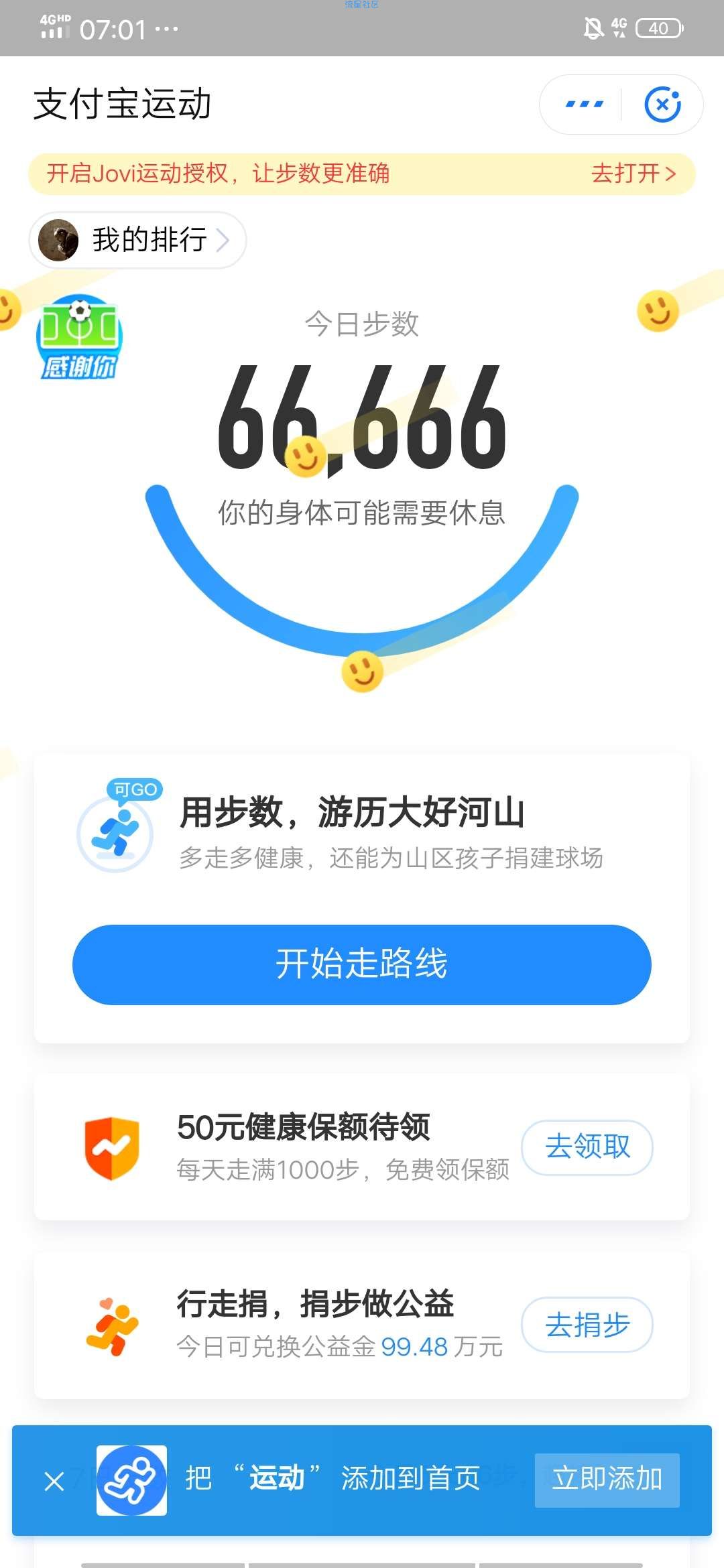Open the three-dot more options menu

click(x=584, y=105)
